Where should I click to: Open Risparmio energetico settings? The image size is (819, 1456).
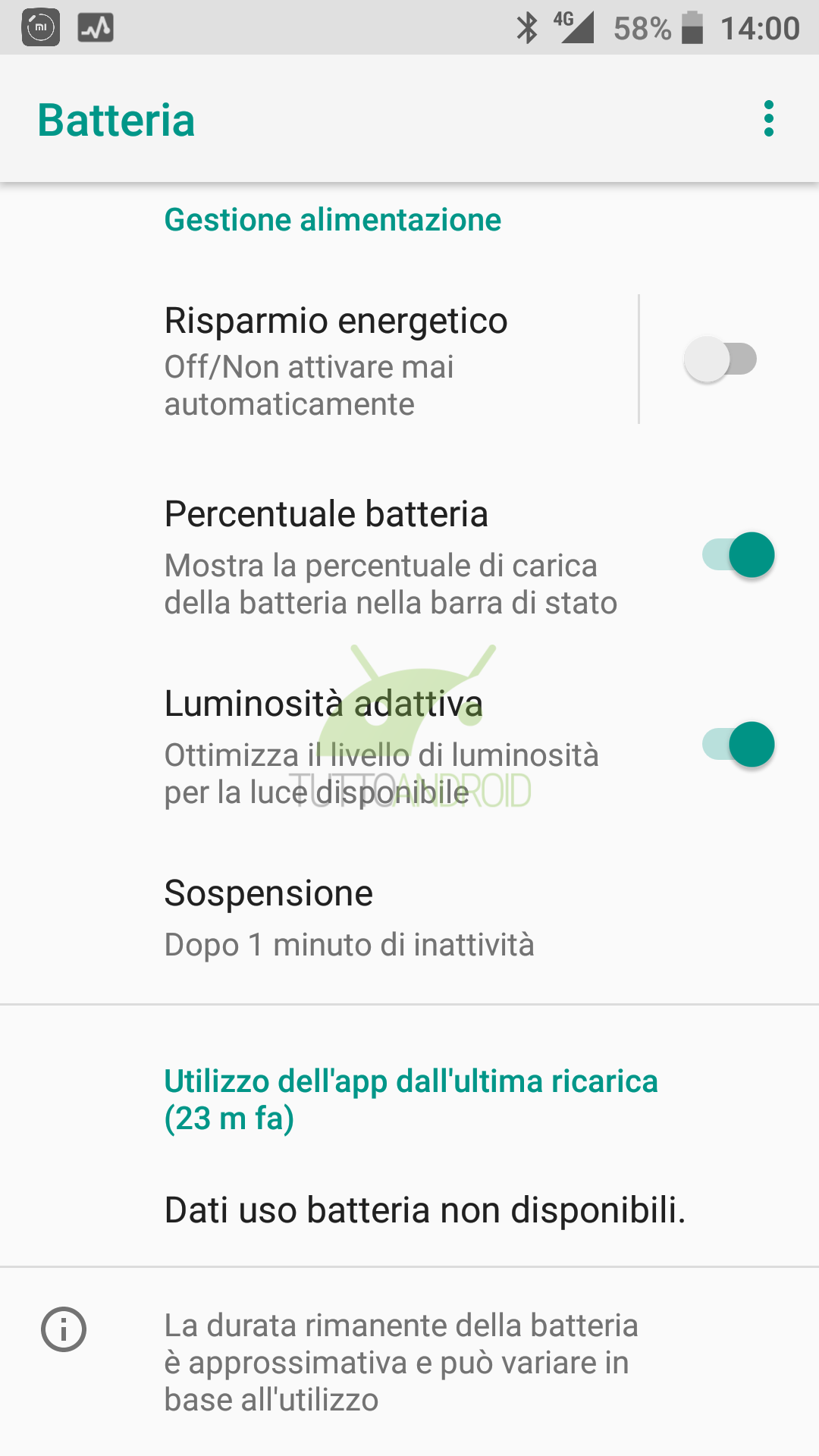click(318, 360)
